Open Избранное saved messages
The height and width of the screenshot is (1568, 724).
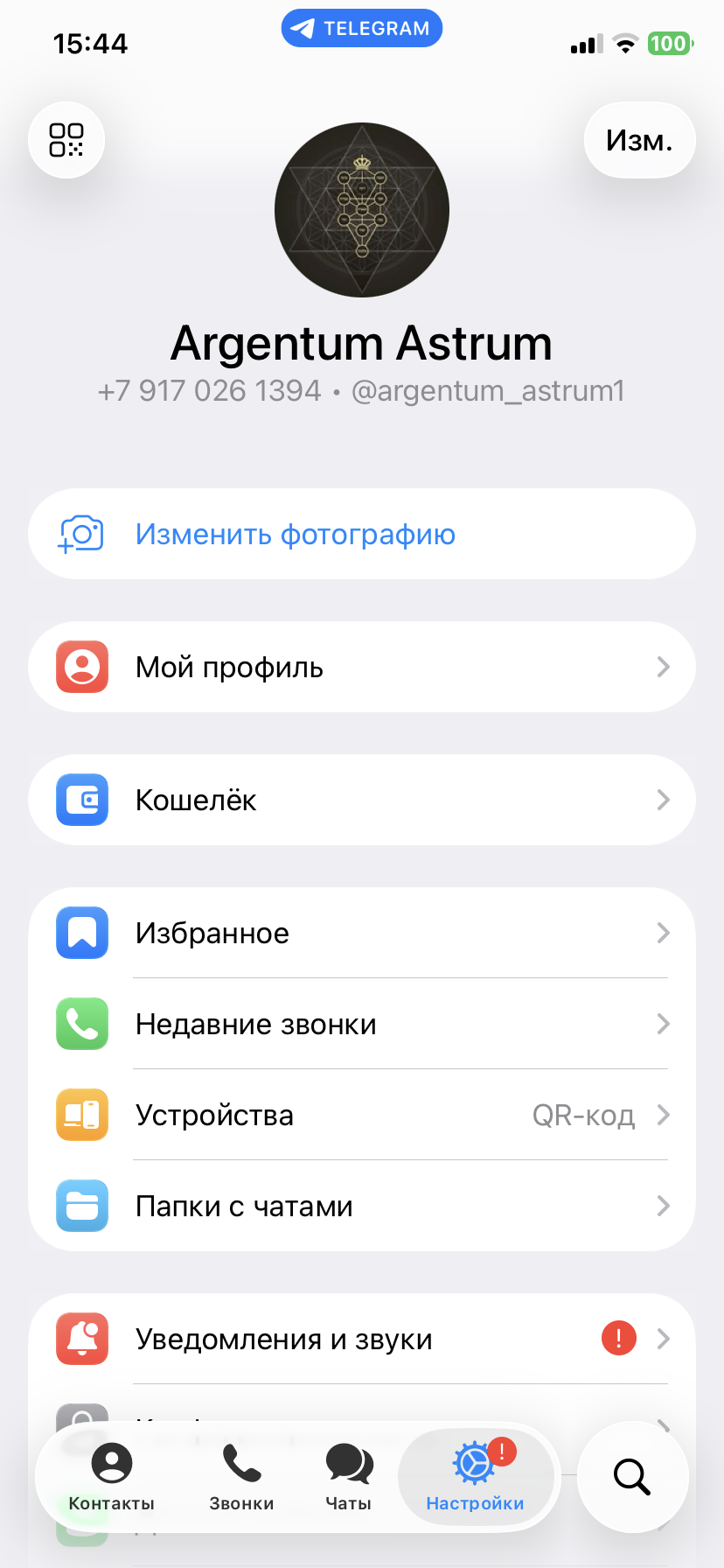click(x=362, y=933)
